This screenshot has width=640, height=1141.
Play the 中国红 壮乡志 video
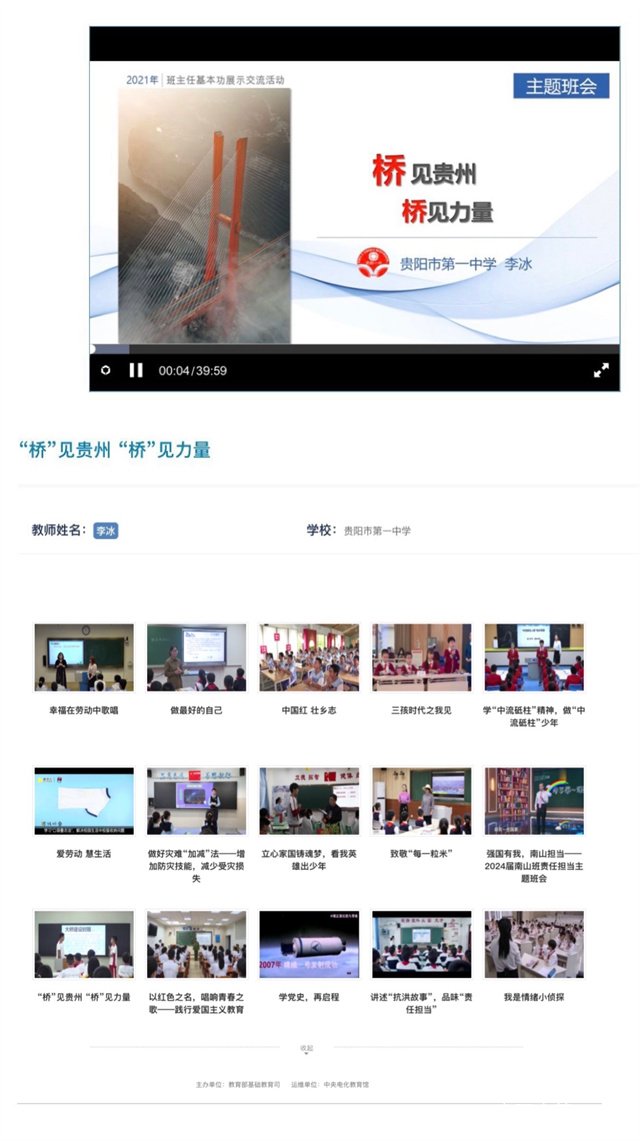pyautogui.click(x=309, y=657)
